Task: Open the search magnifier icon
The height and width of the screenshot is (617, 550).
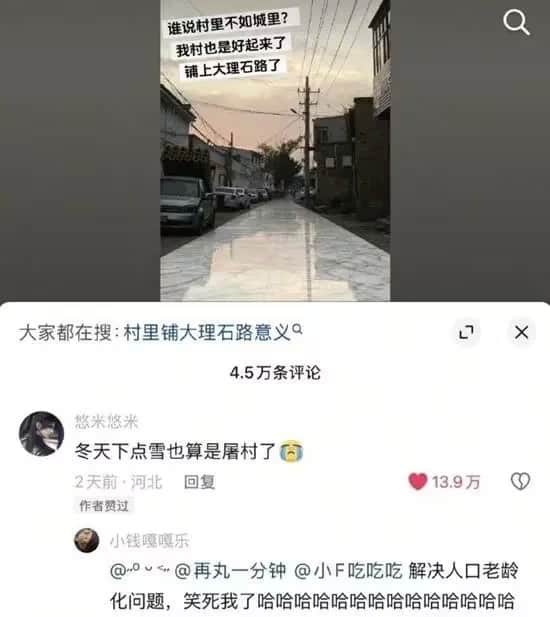Action: coord(516,22)
